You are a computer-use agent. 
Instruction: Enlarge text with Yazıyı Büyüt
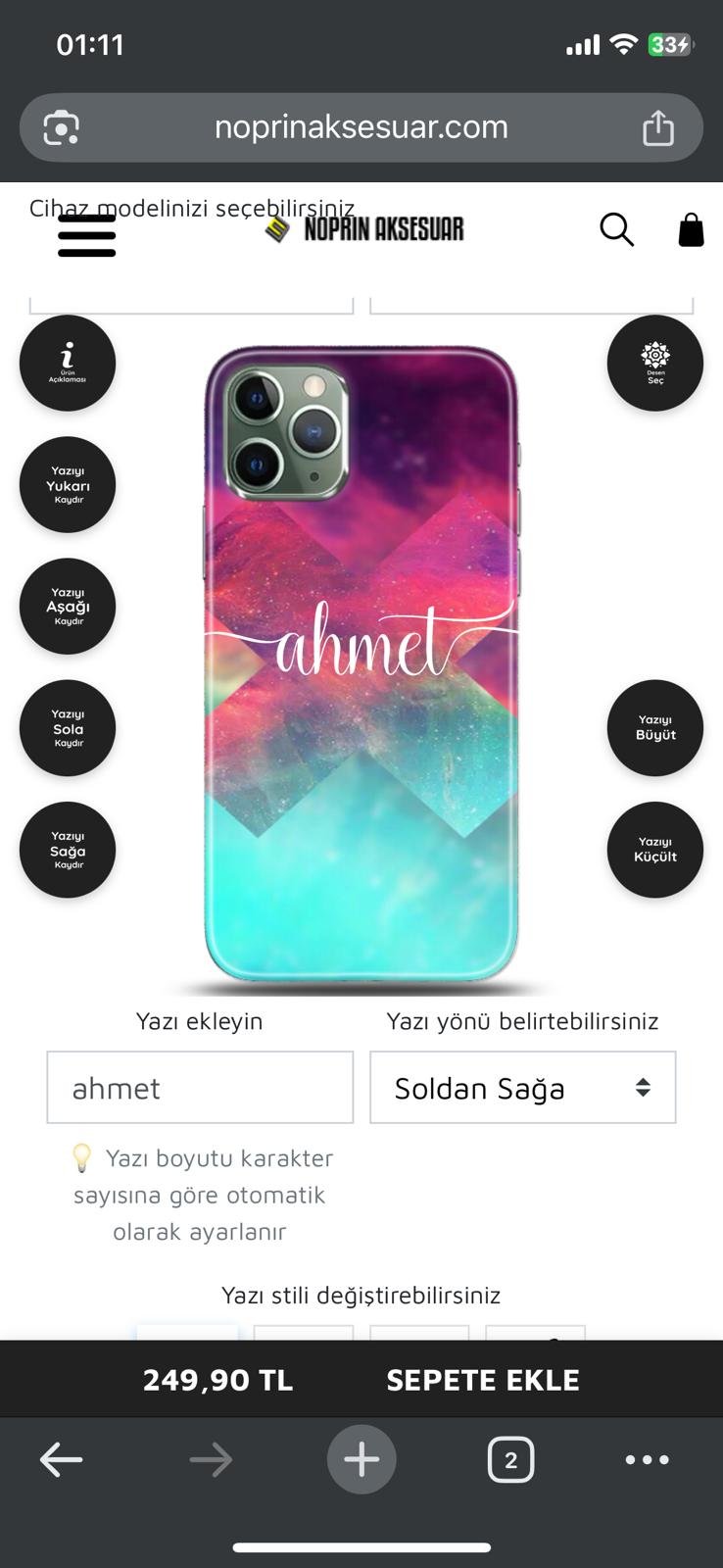(x=654, y=728)
